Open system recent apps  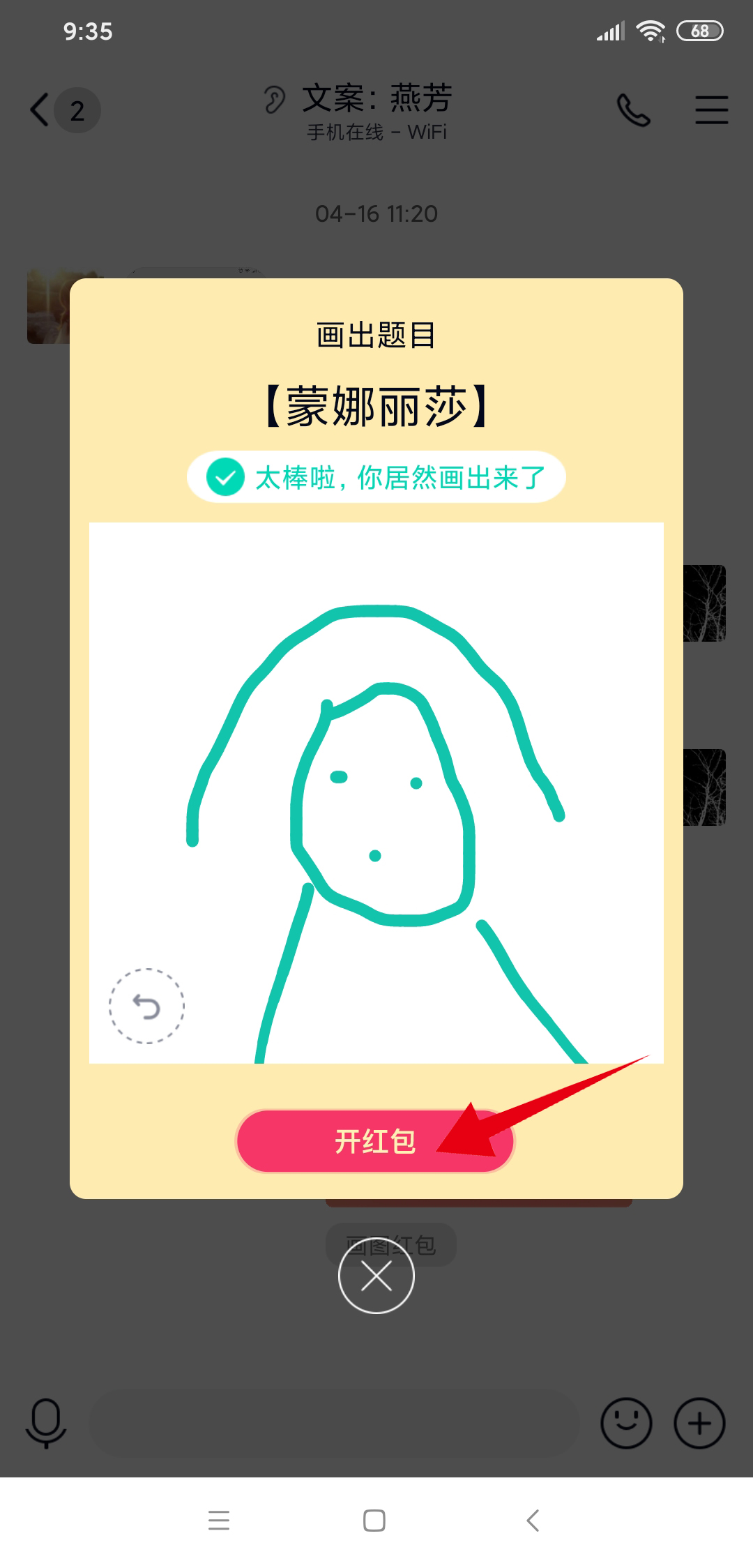[219, 1521]
